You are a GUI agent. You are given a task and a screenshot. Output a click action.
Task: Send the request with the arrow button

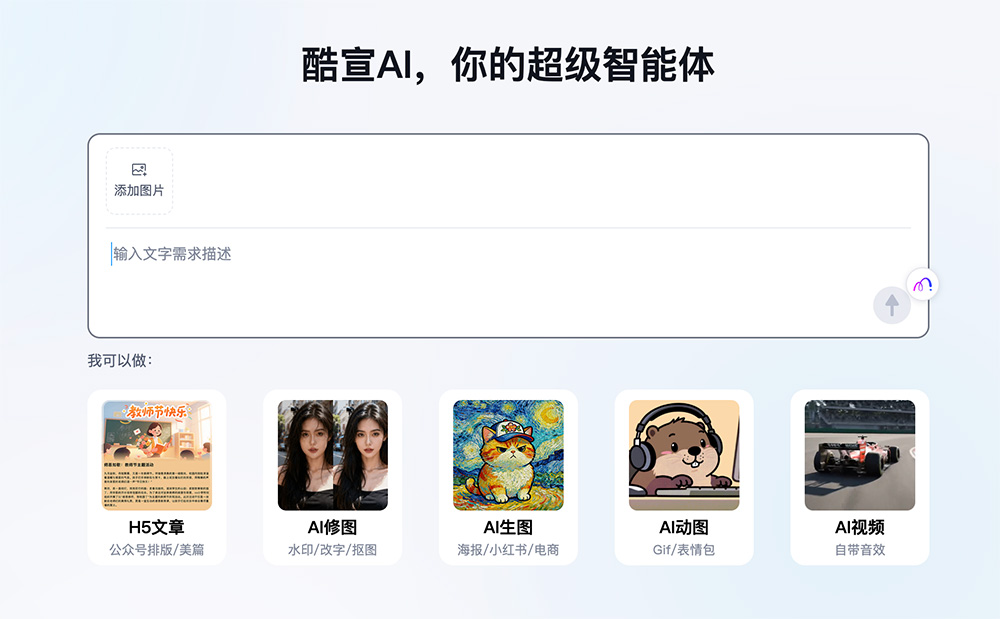pyautogui.click(x=892, y=305)
